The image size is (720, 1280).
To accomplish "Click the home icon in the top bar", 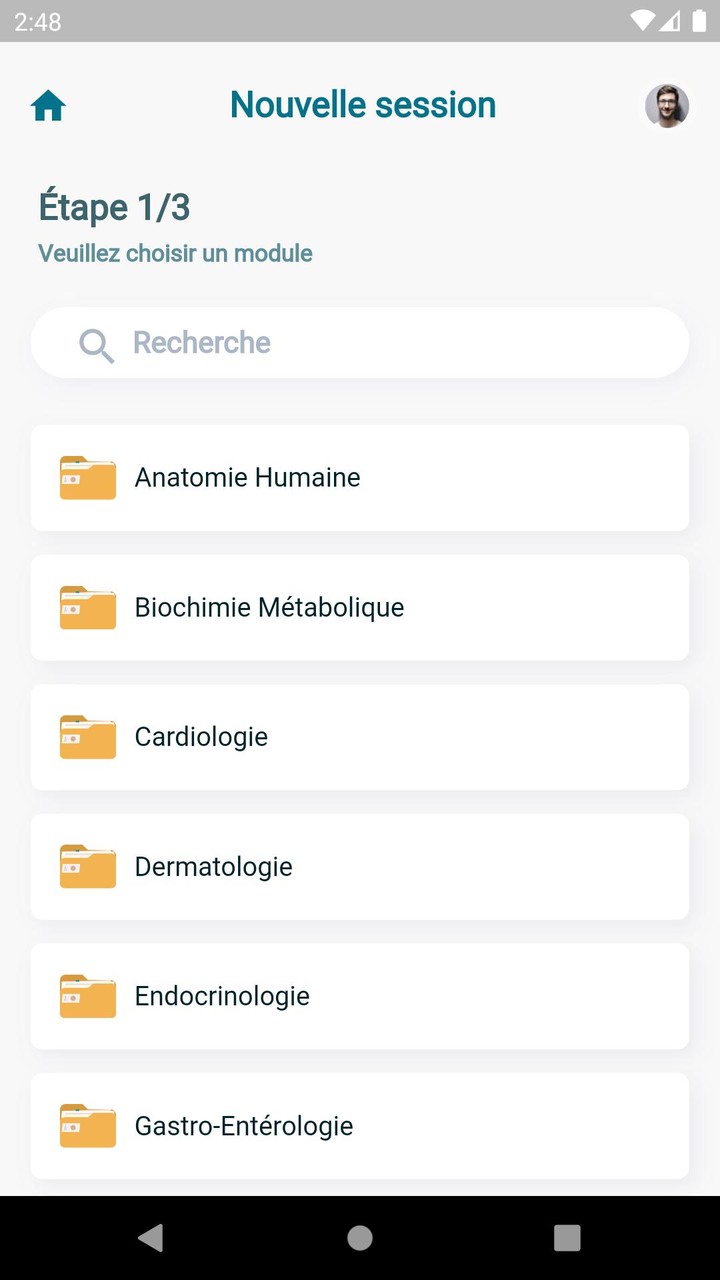I will 47,104.
